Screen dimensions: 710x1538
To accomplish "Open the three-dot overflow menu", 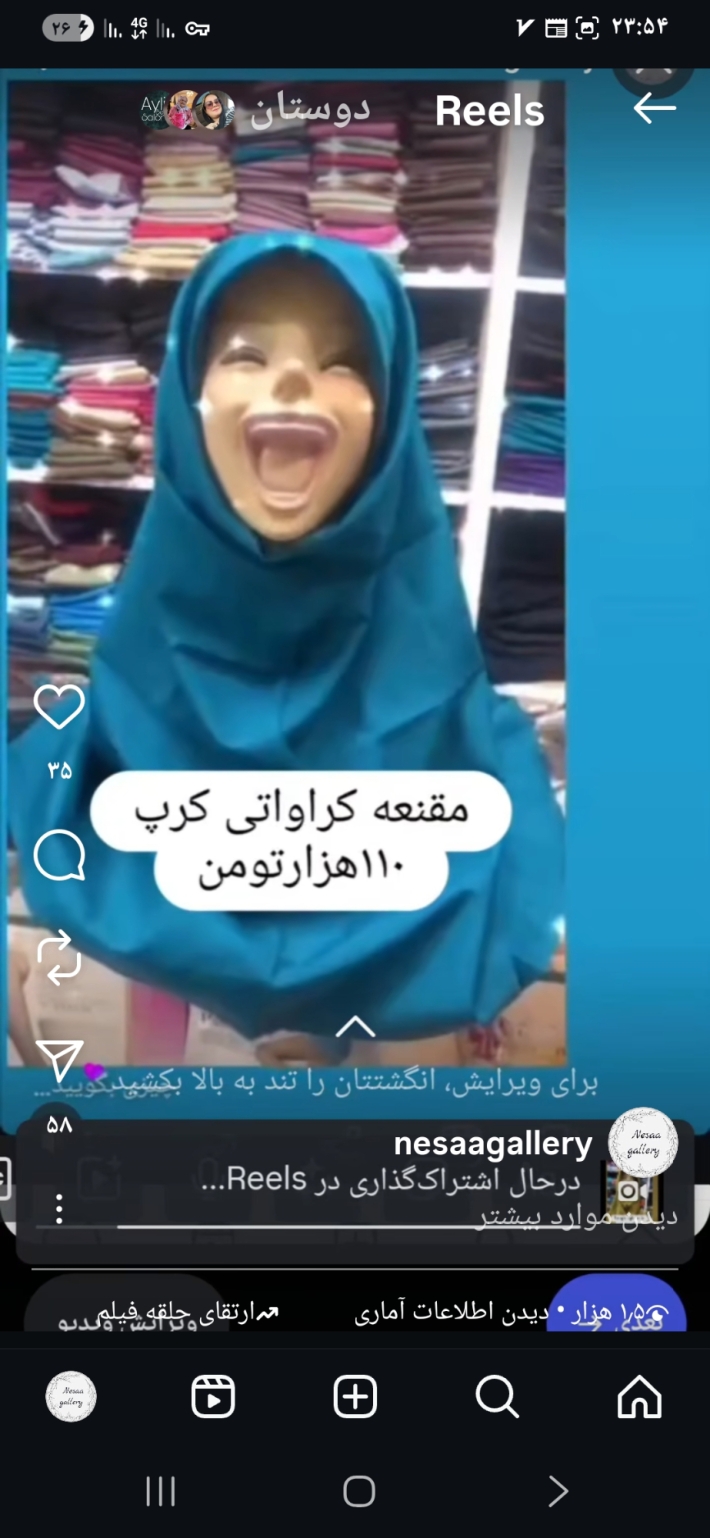I will click(59, 1209).
